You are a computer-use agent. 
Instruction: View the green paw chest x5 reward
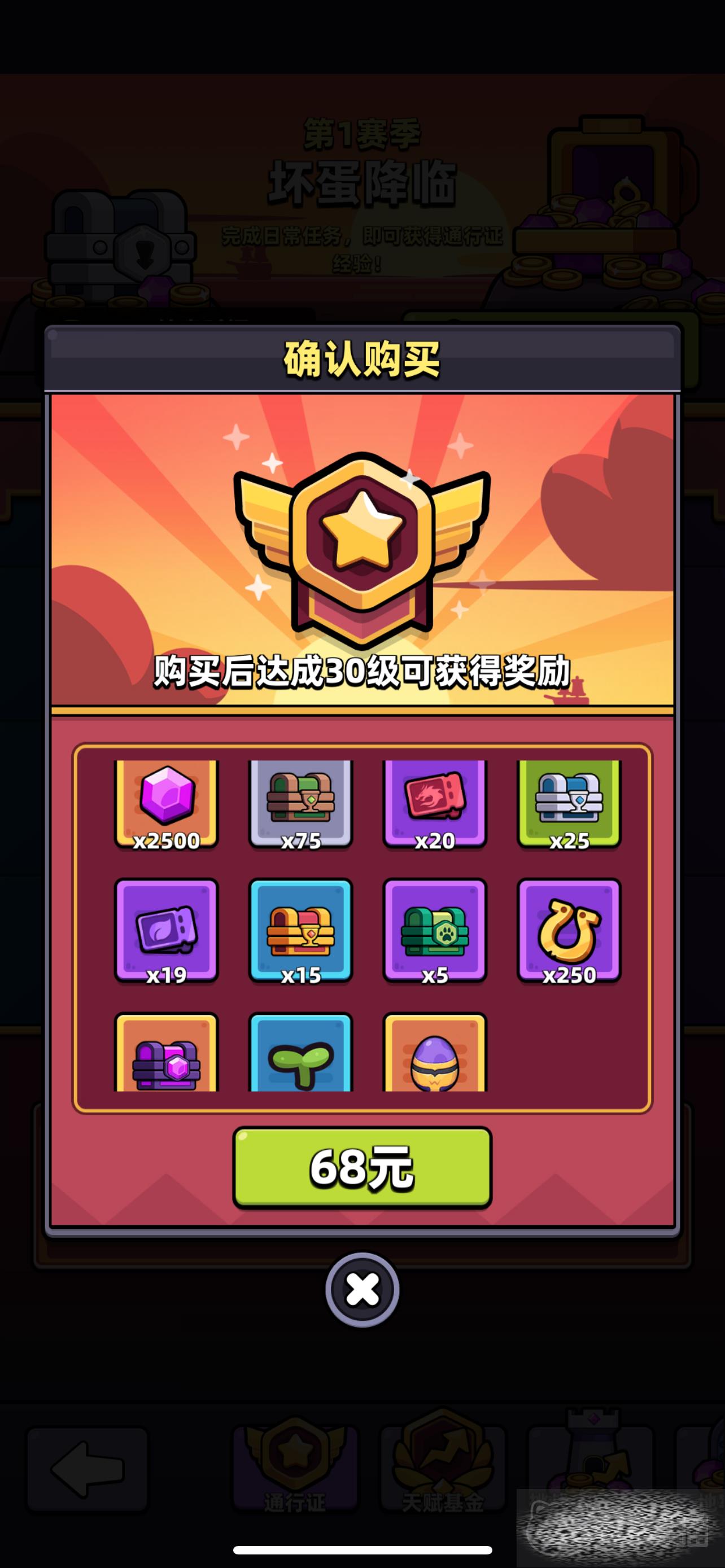click(435, 930)
